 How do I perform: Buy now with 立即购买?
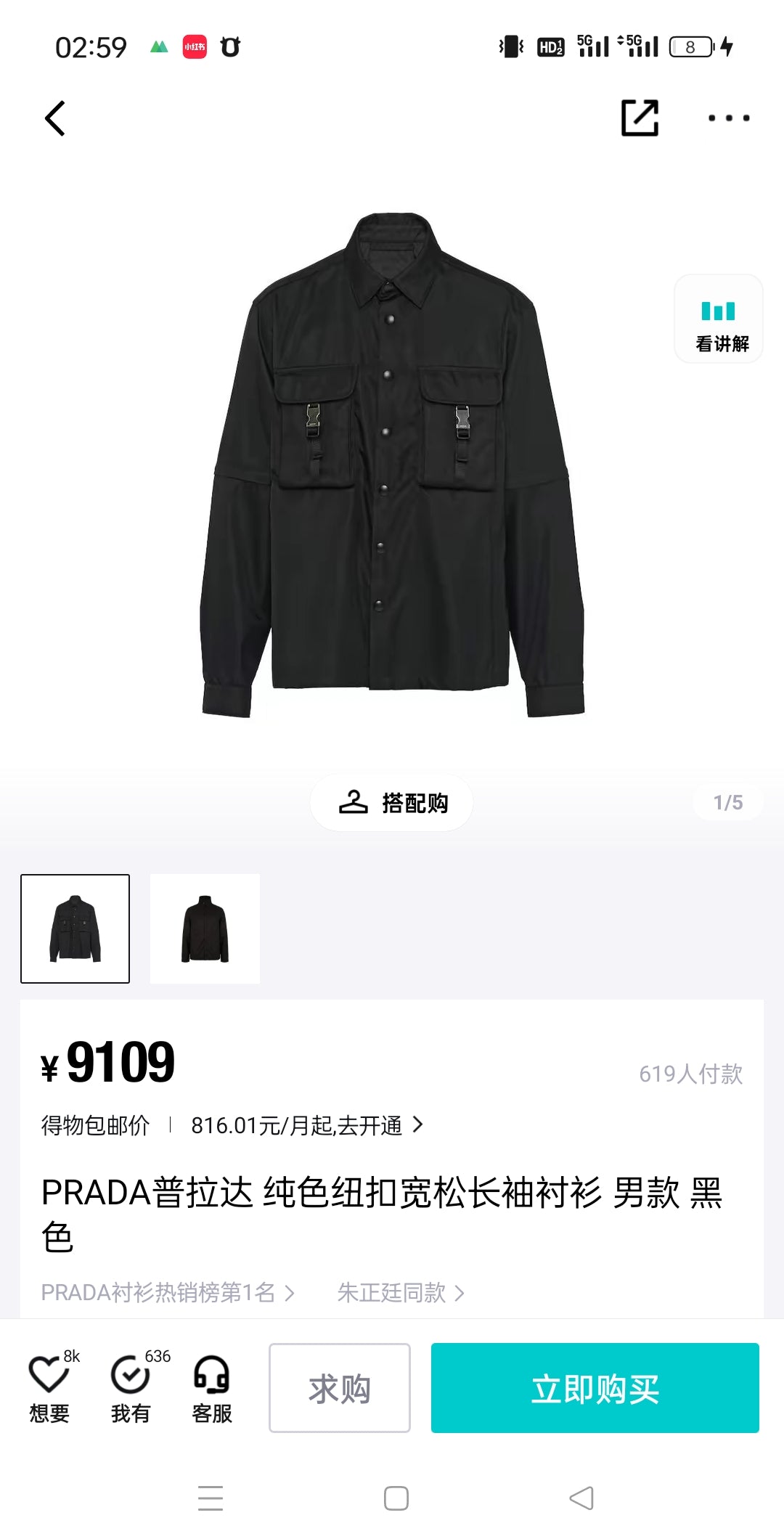pyautogui.click(x=595, y=1388)
